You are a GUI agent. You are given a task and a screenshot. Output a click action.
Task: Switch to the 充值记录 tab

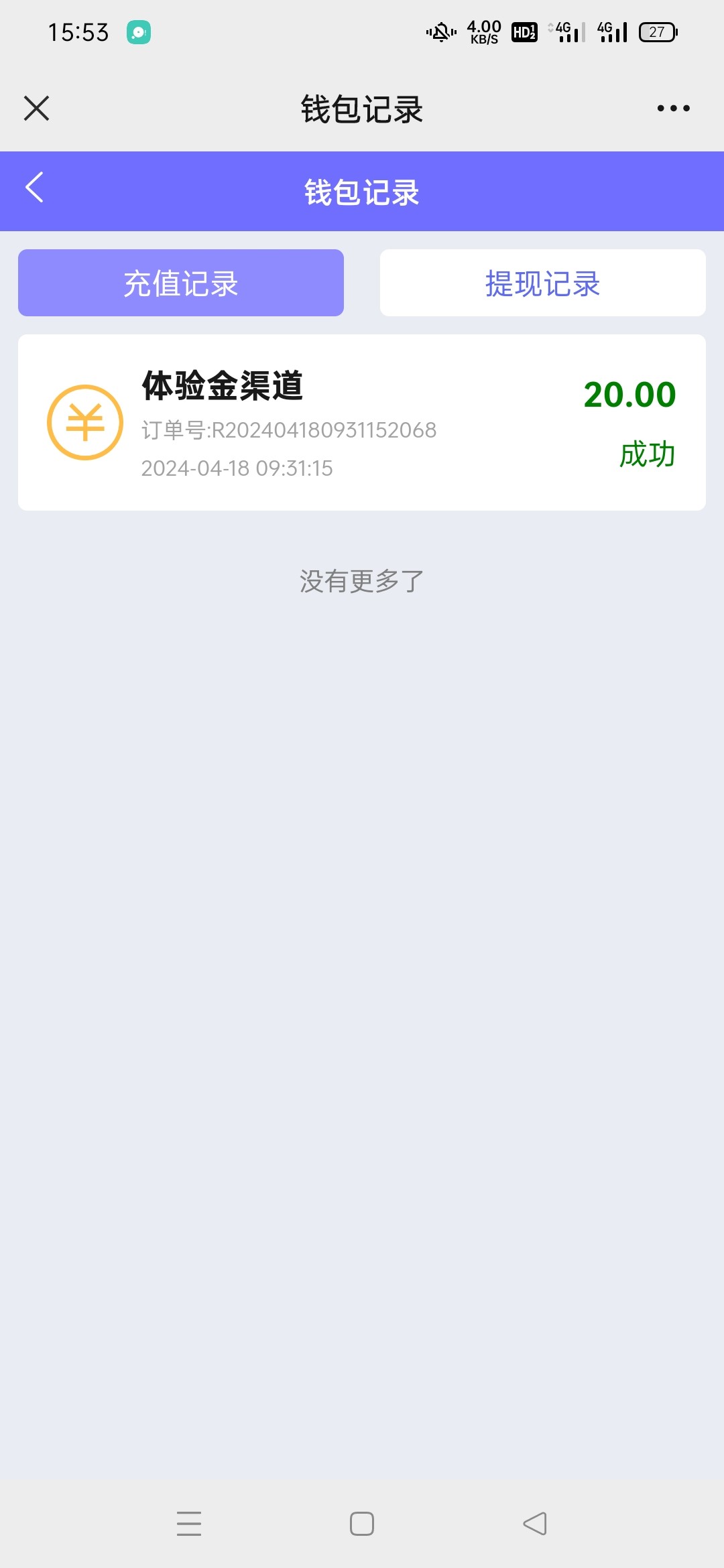[181, 283]
